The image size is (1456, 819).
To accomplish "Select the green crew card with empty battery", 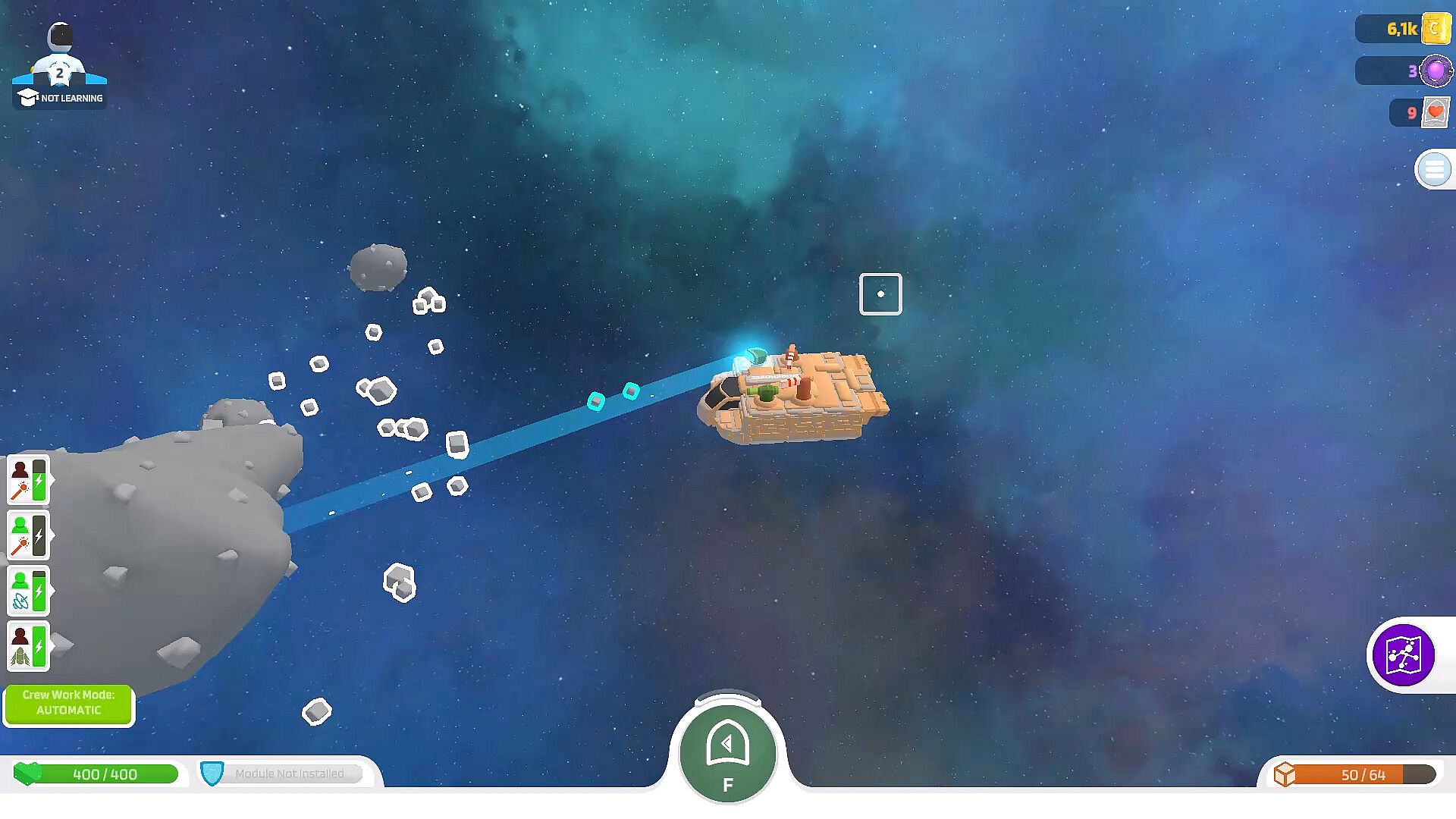I will [28, 535].
